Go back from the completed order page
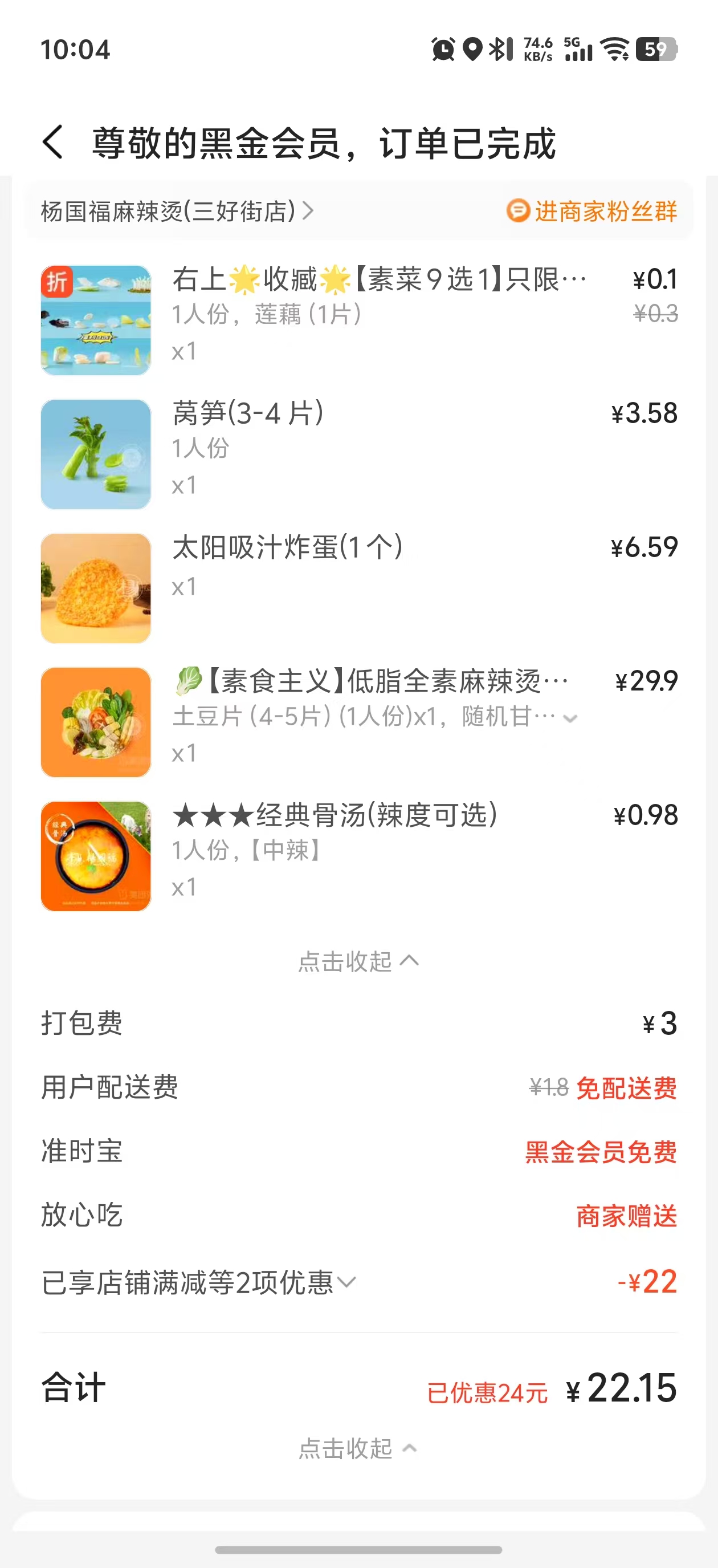Image resolution: width=718 pixels, height=1568 pixels. 54,143
